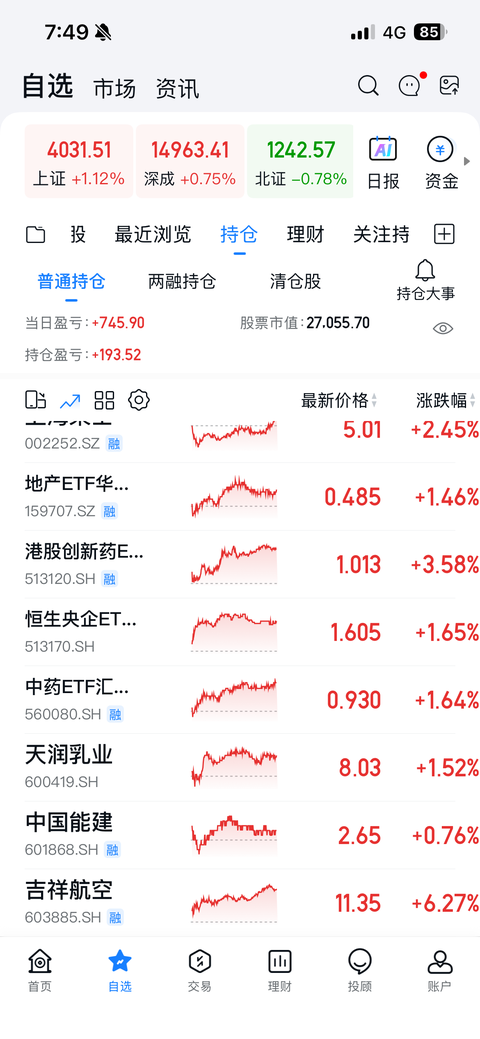Sort by 涨跌幅 column
Viewport: 480px width, 1039px height.
[446, 400]
